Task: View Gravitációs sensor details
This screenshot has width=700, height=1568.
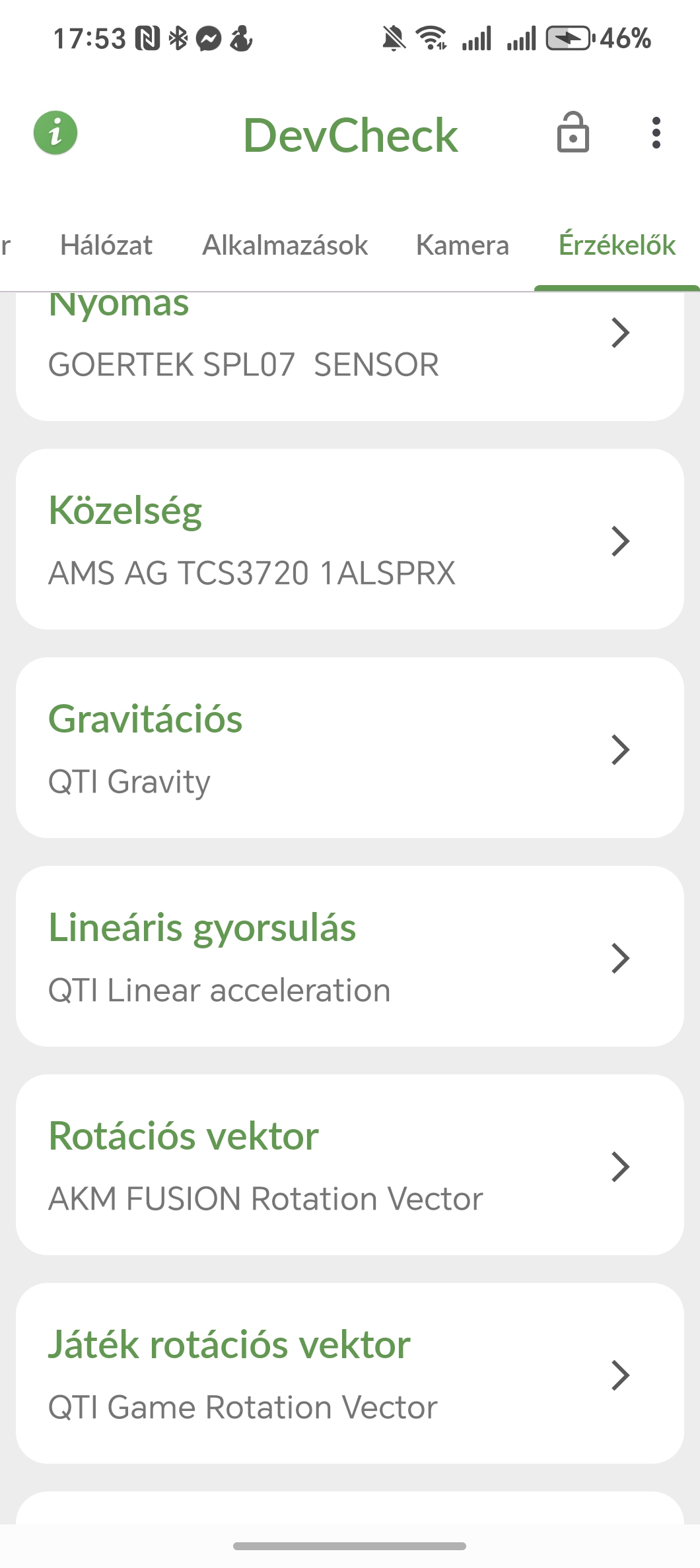Action: pyautogui.click(x=350, y=748)
